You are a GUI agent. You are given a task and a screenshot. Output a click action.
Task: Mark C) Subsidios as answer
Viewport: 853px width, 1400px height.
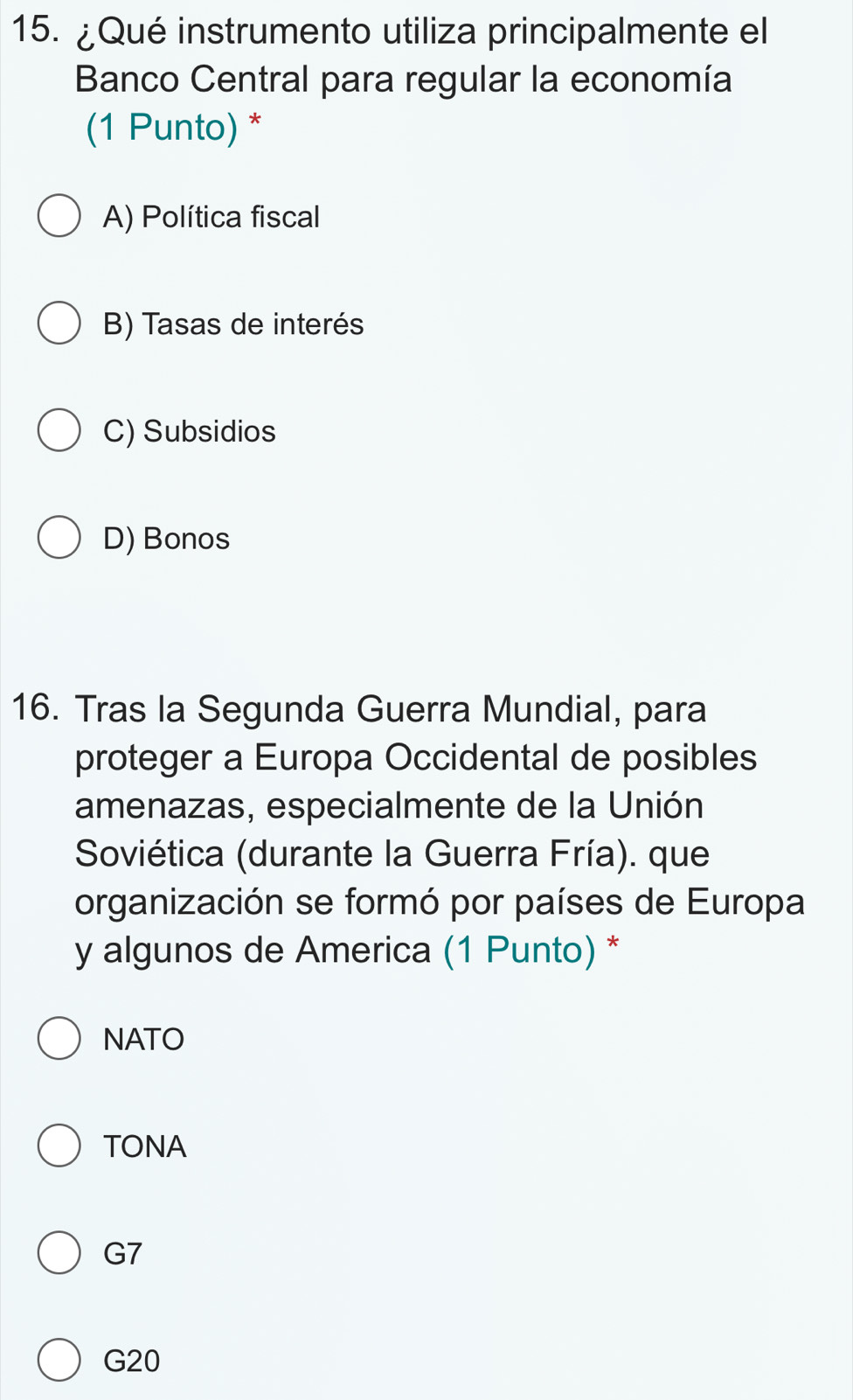pos(59,431)
